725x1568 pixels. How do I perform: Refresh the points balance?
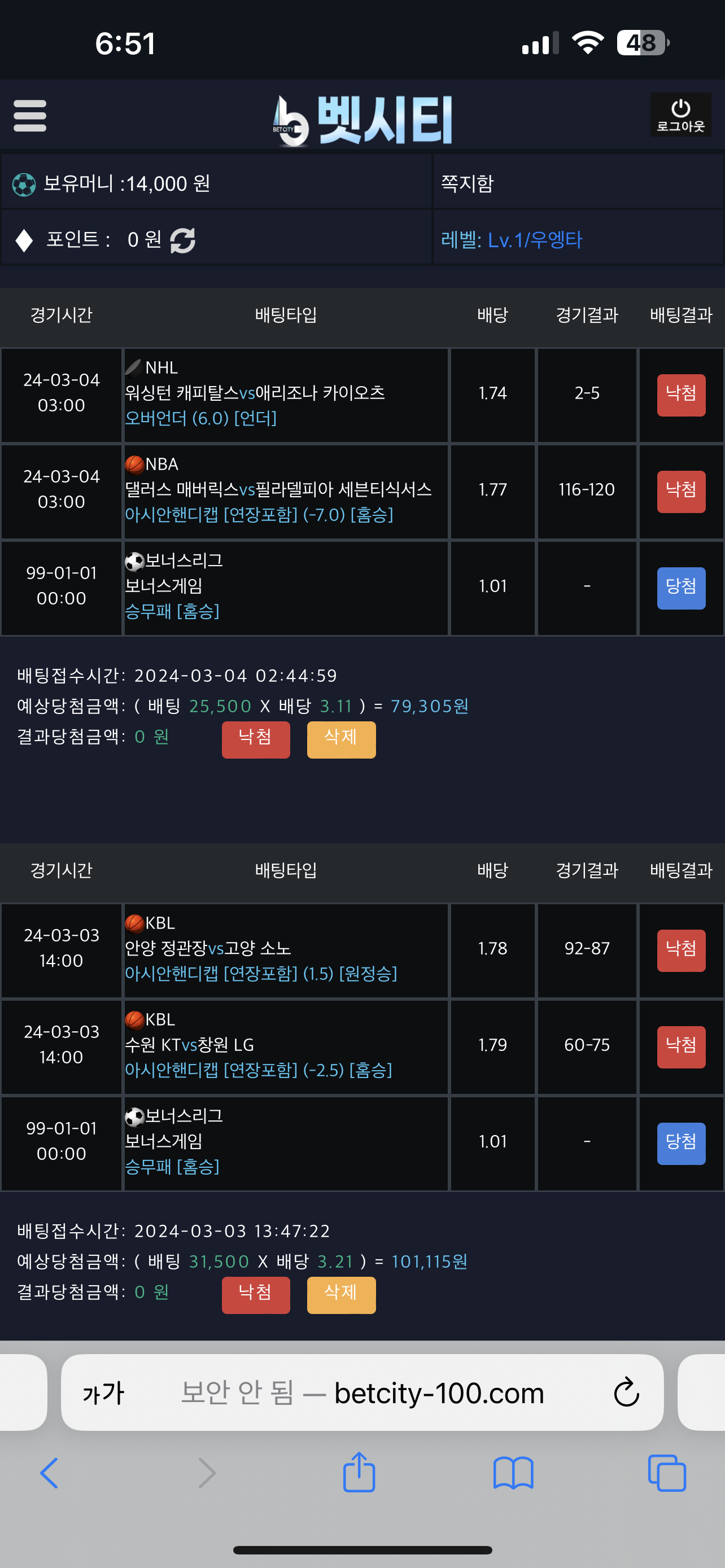[x=182, y=240]
